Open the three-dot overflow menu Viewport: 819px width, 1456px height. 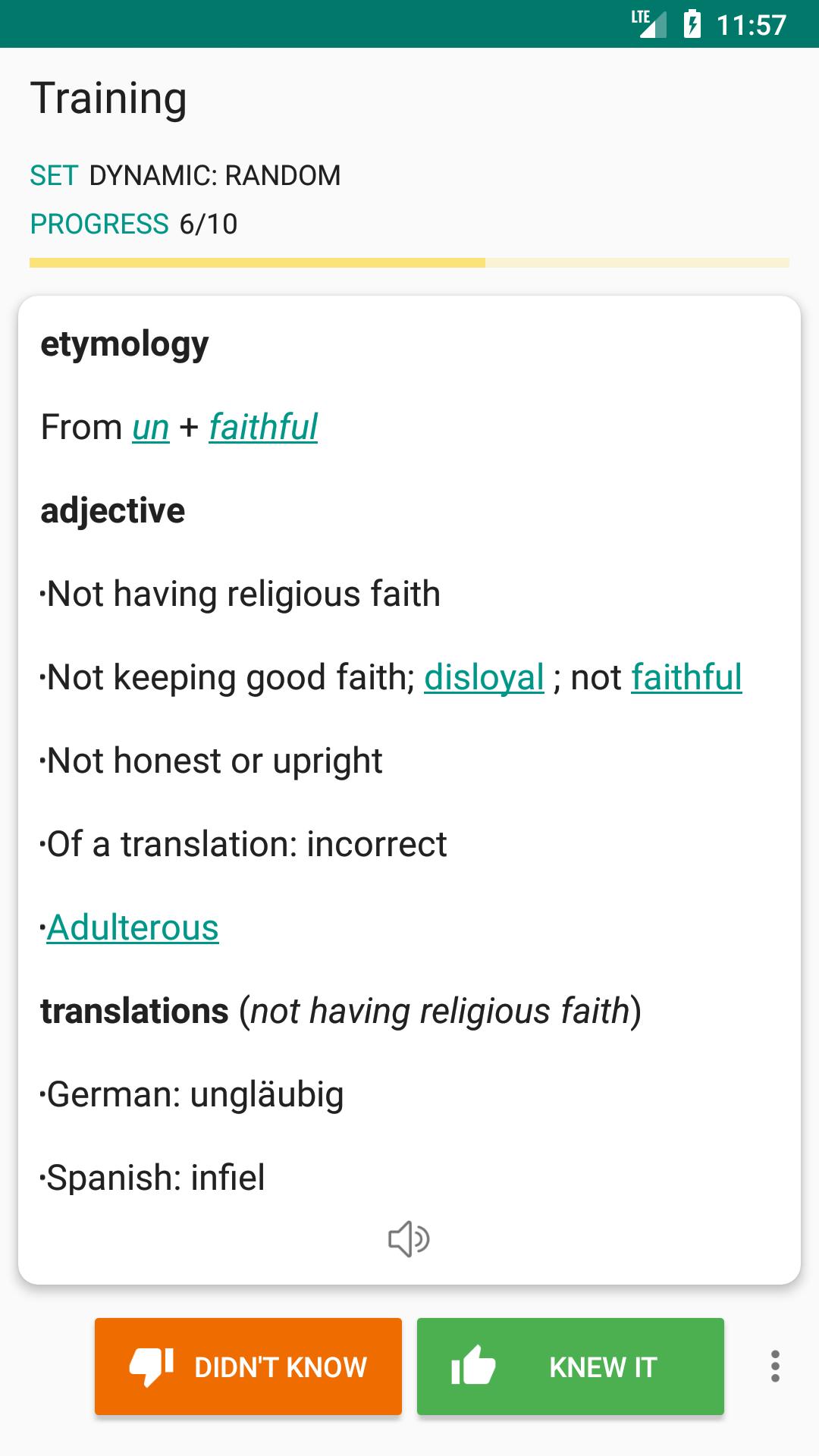(x=775, y=1367)
